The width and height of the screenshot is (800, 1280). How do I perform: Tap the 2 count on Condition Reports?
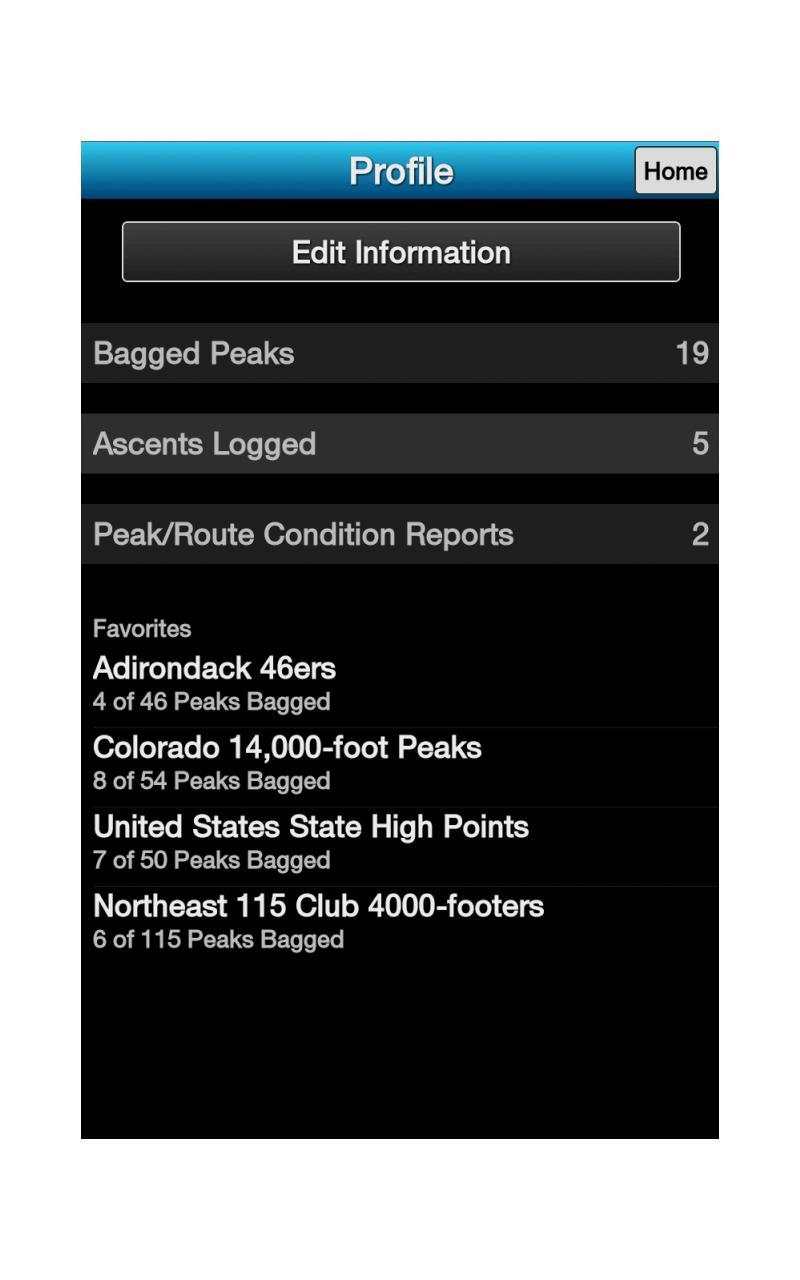(702, 534)
